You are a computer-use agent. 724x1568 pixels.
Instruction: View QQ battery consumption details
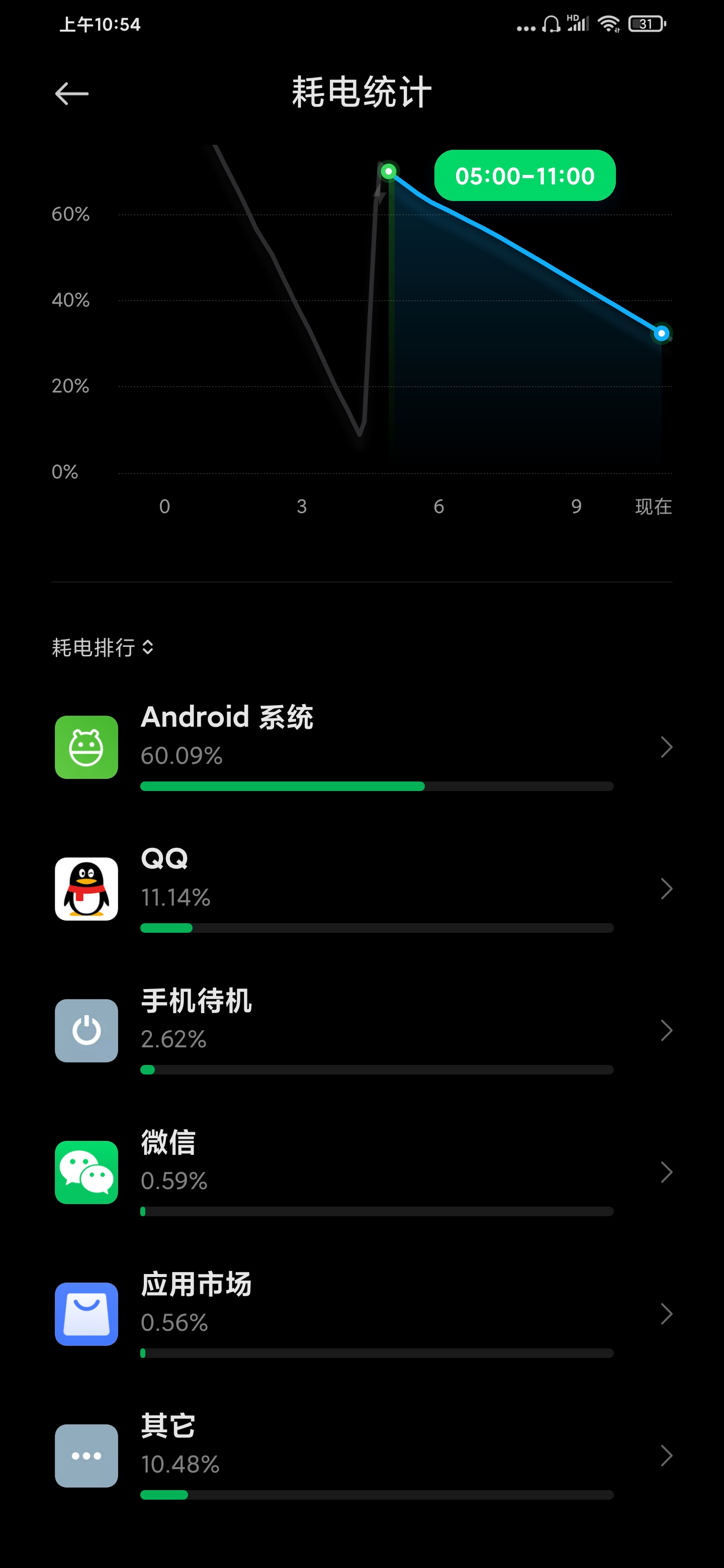[361, 889]
